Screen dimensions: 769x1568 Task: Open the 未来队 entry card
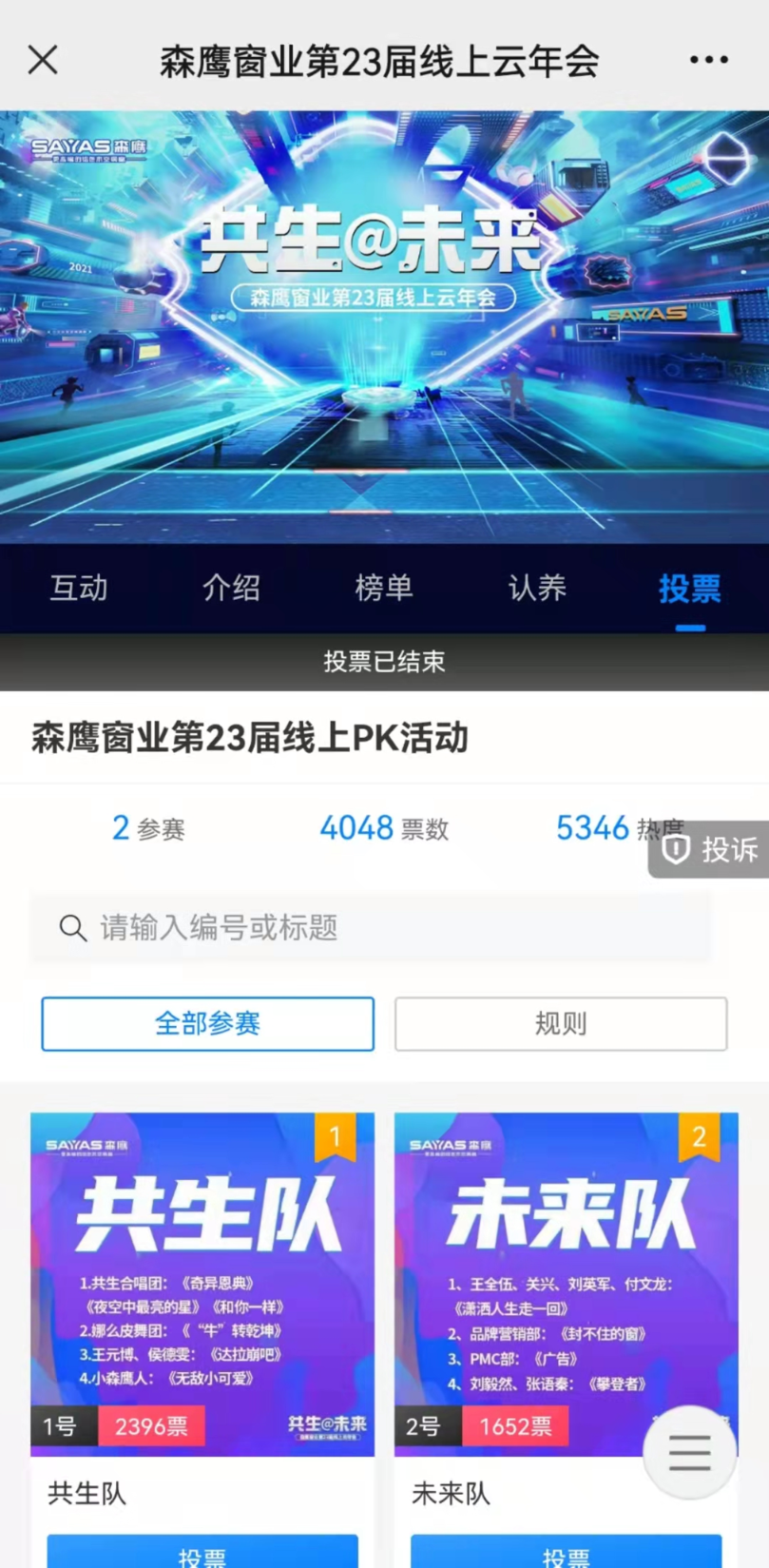click(566, 1284)
